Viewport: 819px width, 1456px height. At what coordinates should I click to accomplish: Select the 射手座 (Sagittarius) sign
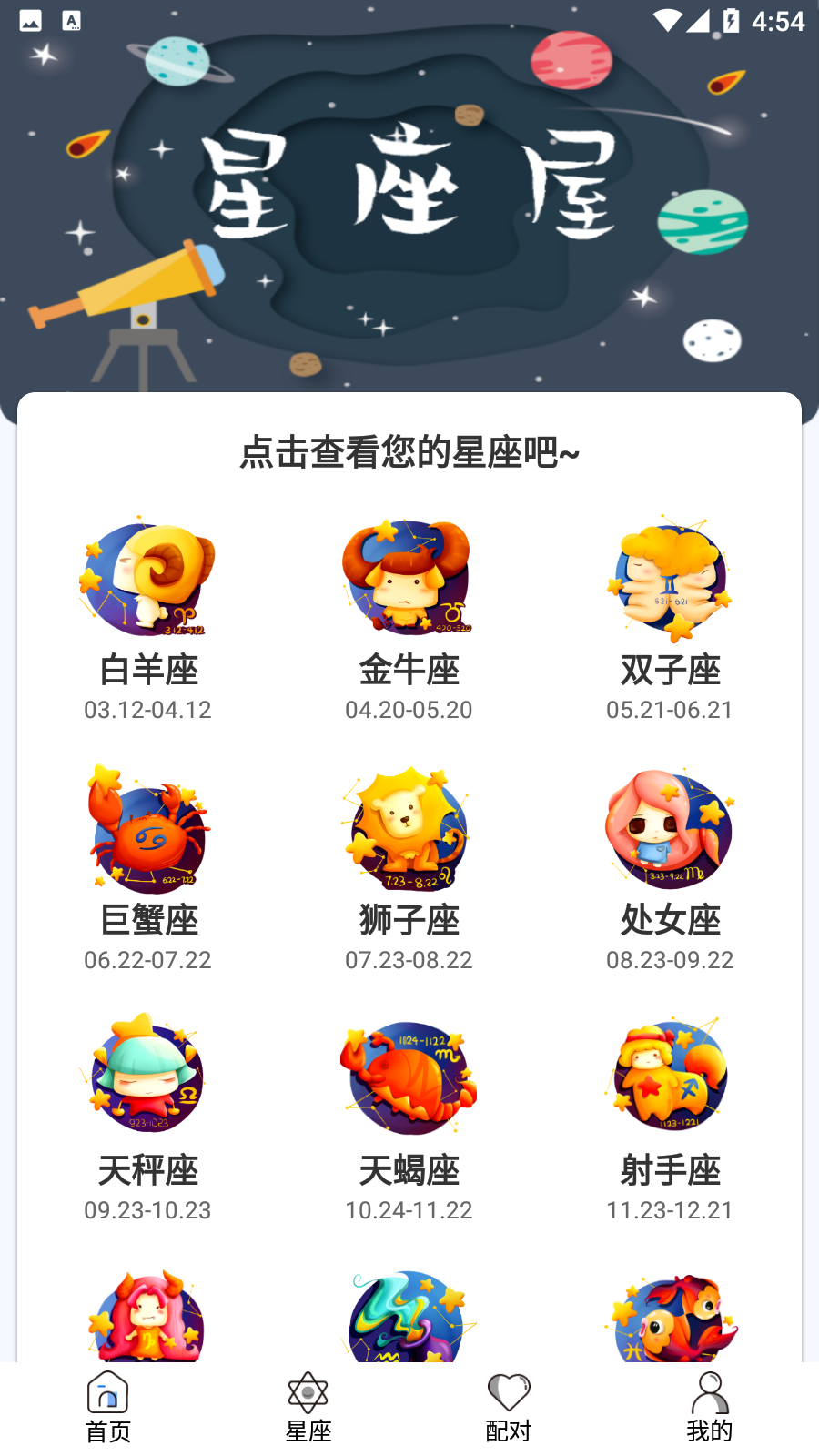point(670,1078)
